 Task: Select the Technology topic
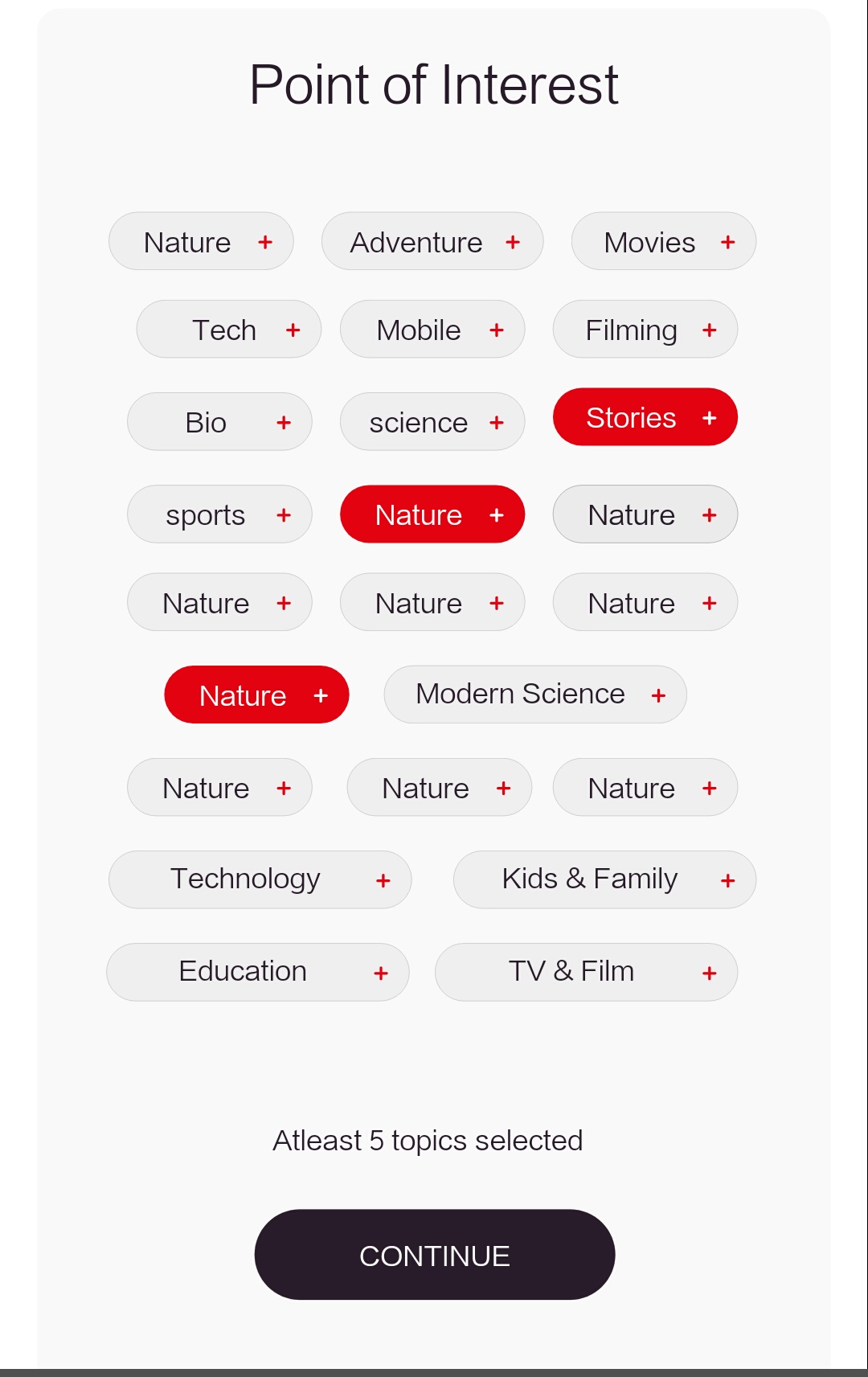260,879
